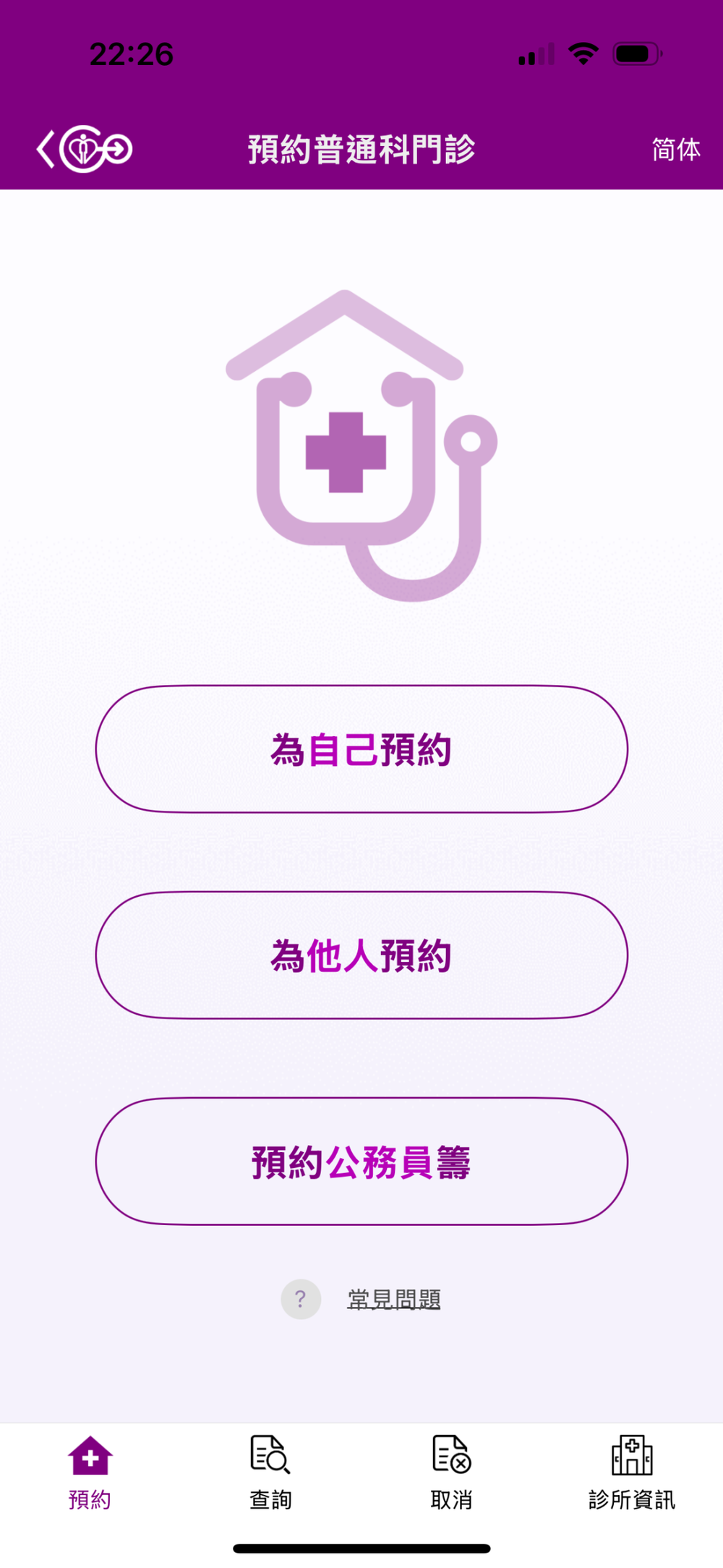Select 為自己預約 button
Viewport: 723px width, 1568px height.
click(x=361, y=749)
